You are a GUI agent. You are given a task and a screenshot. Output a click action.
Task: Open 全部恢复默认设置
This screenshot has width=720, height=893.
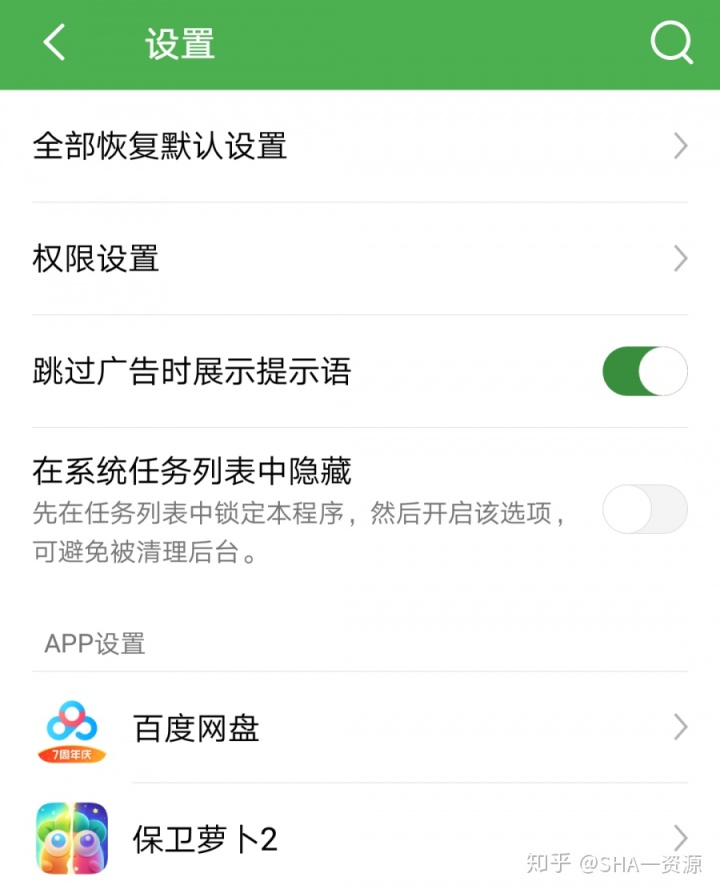point(360,146)
